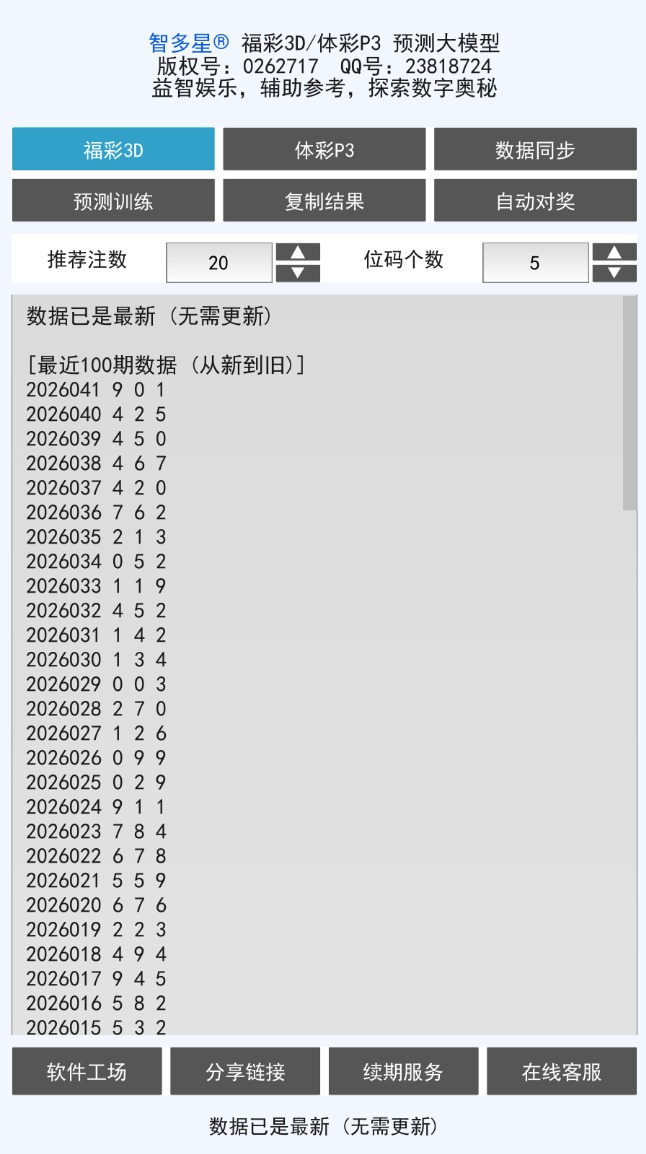Image resolution: width=646 pixels, height=1154 pixels.
Task: Increase 位码个数 with the up arrow
Action: [x=614, y=252]
